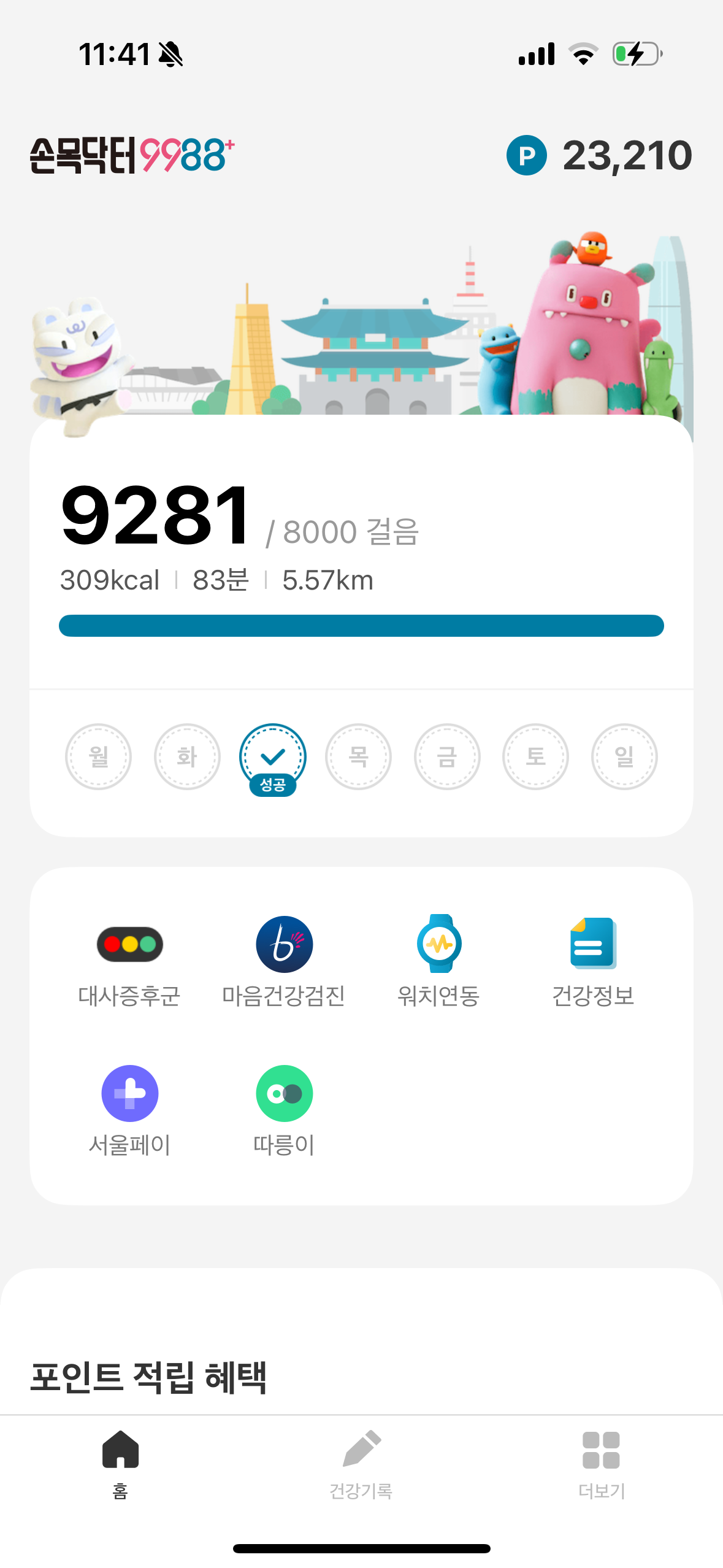Viewport: 723px width, 1568px height.
Task: Open the points balance 23,210
Action: (x=600, y=155)
